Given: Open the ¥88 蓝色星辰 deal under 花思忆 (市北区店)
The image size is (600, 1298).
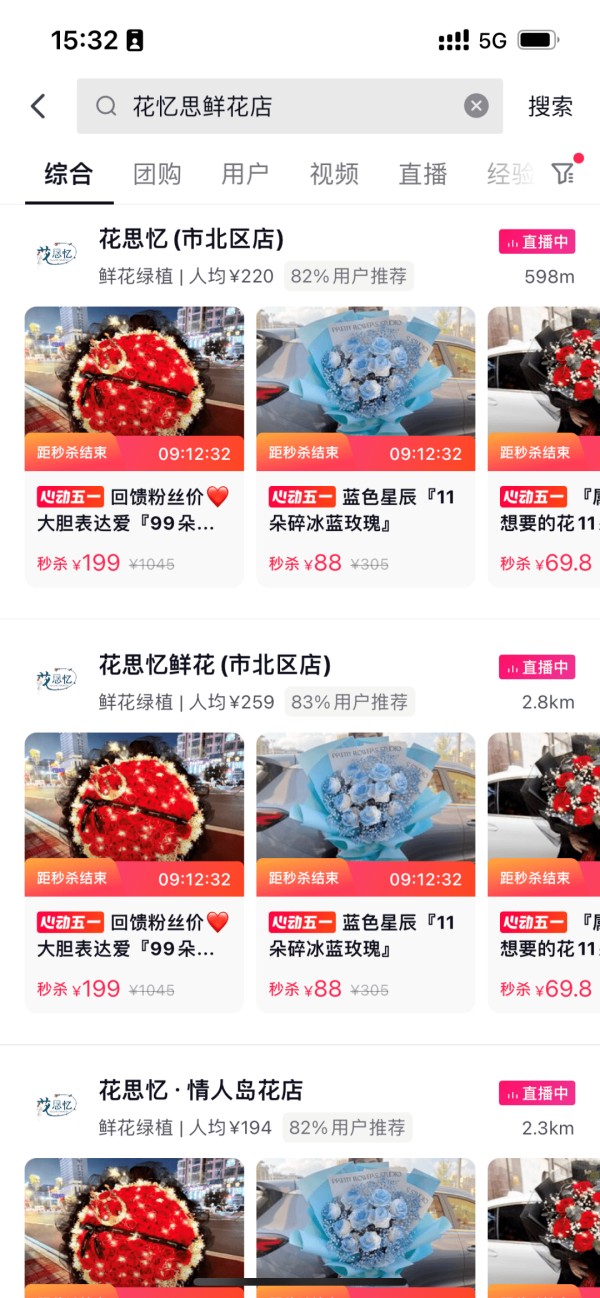Looking at the screenshot, I should 365,446.
